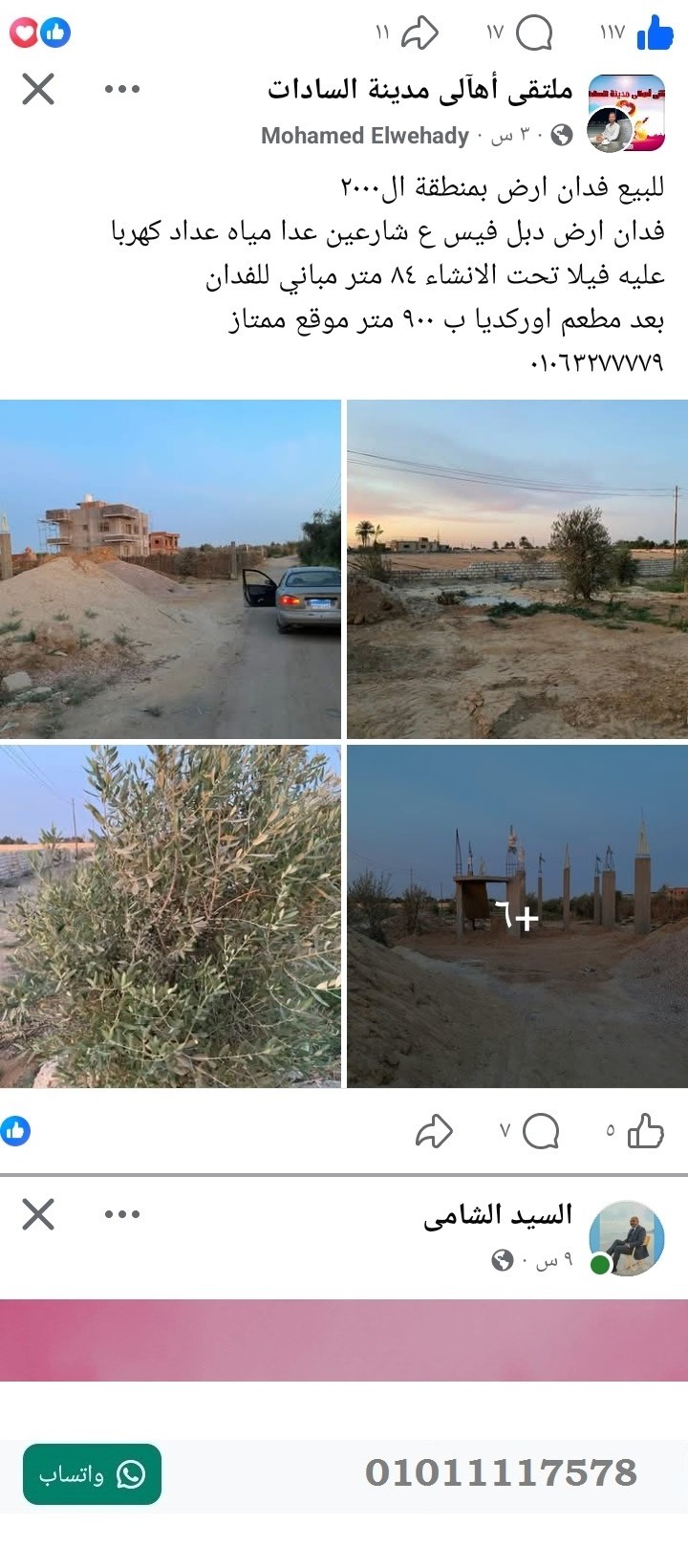The image size is (688, 1568).
Task: Tap the like thumb below the photo grid
Action: pos(648,1129)
